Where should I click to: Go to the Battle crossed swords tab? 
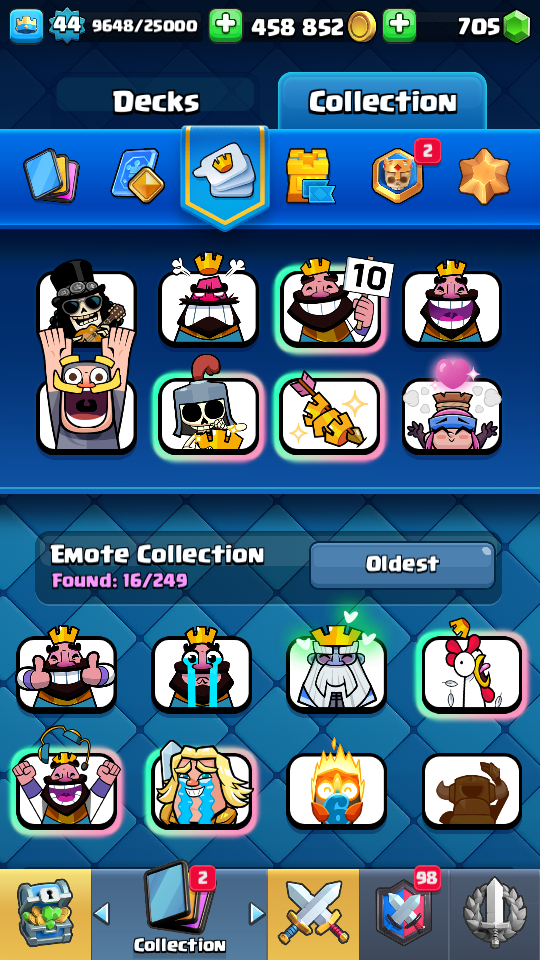click(313, 914)
